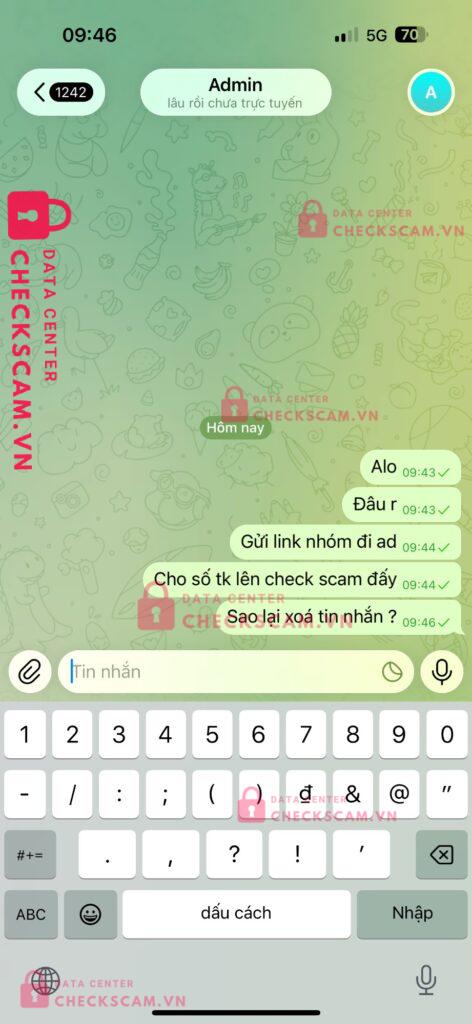
Task: Type the @ key
Action: (400, 794)
